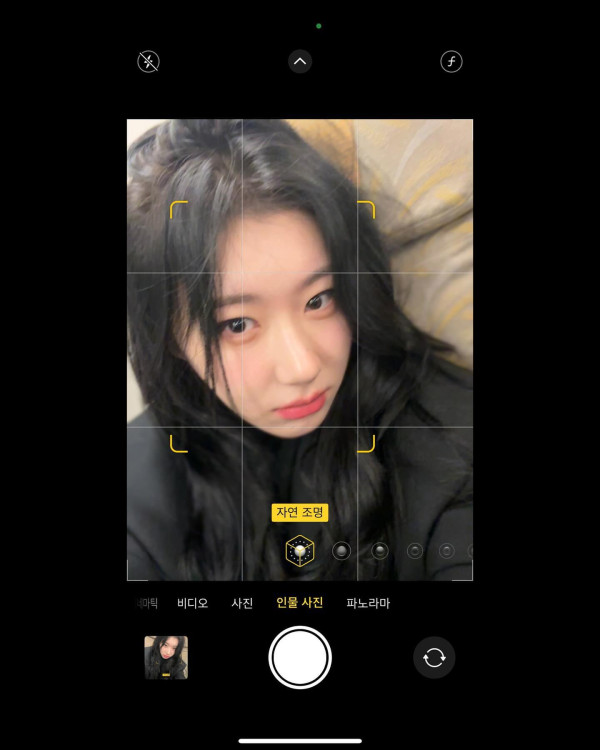This screenshot has width=600, height=750.
Task: Select the natural light lighting effect
Action: pos(300,551)
